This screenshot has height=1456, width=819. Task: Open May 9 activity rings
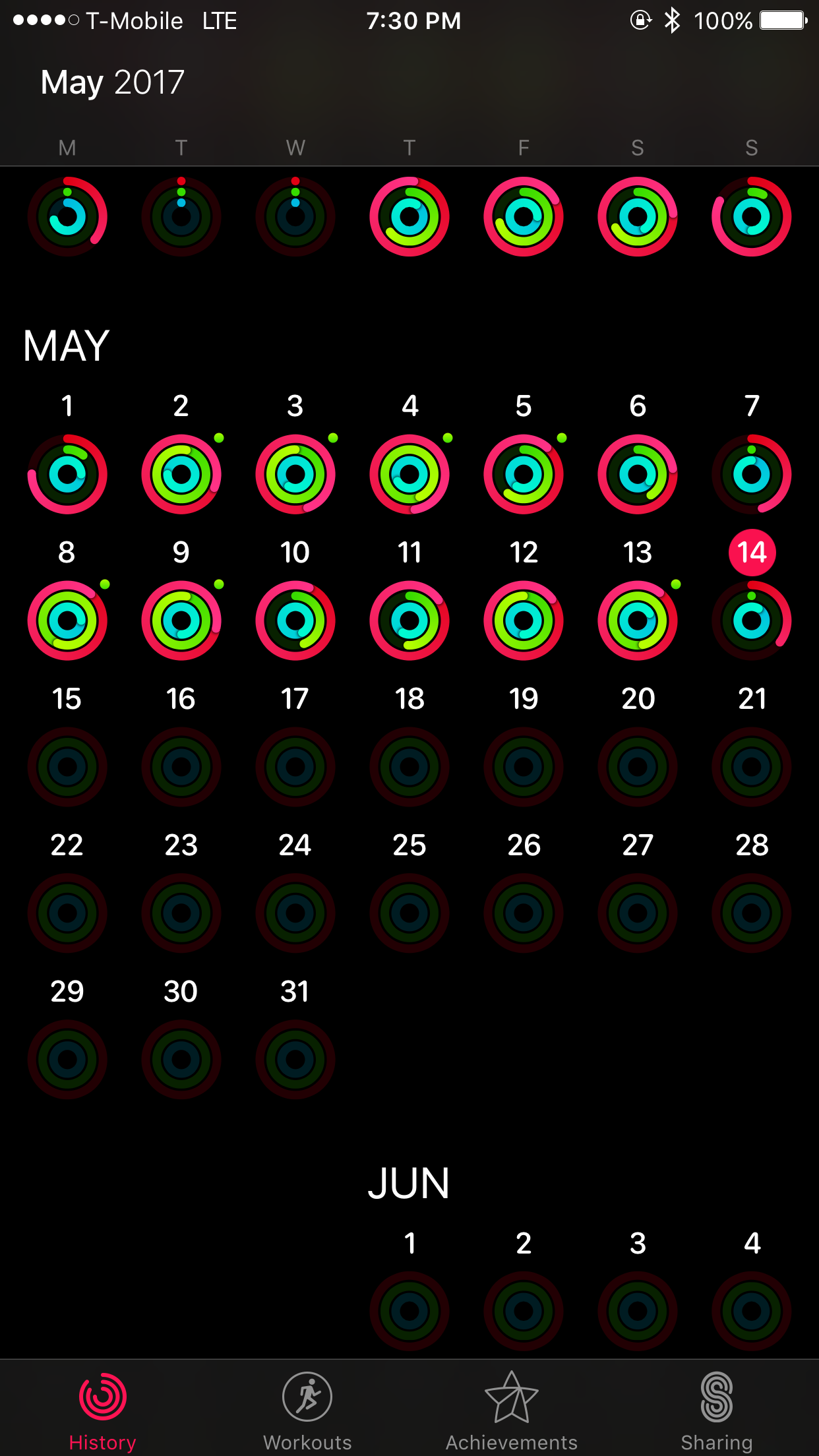click(x=181, y=620)
